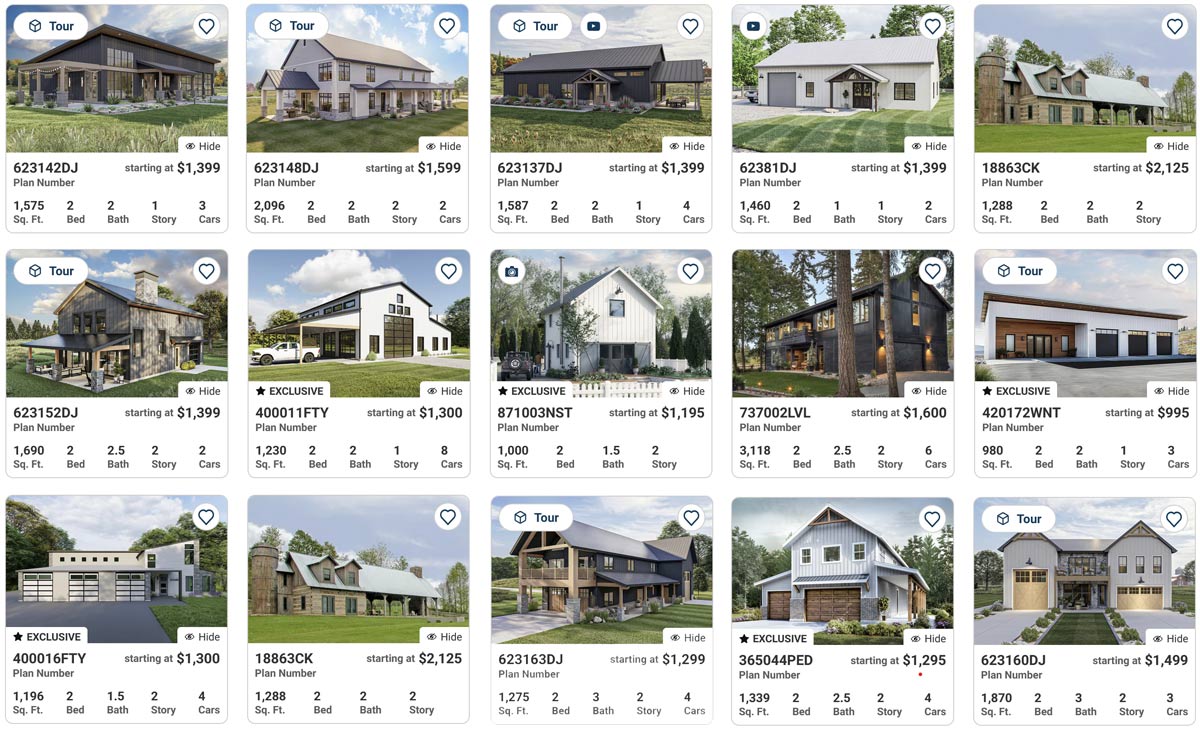Play the video for plan 623137DJ
The image size is (1200, 732).
click(x=594, y=26)
